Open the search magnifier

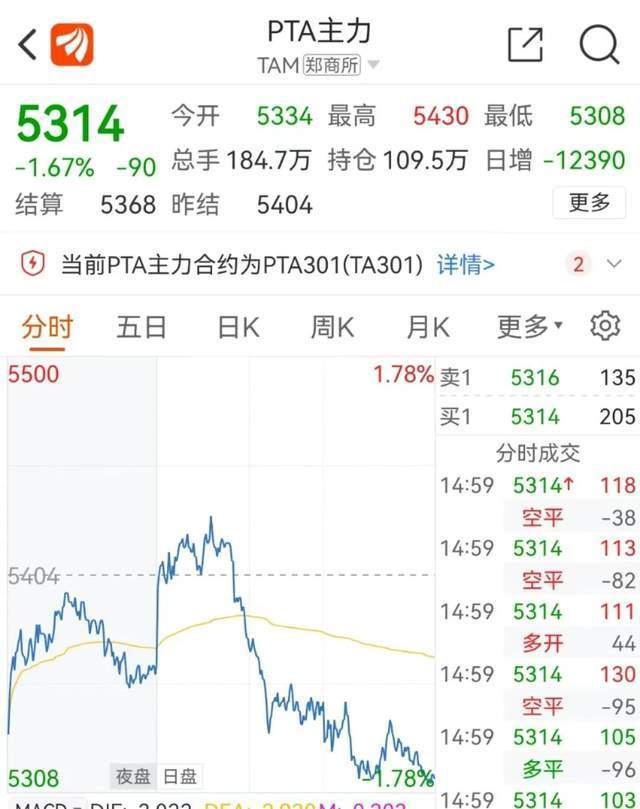pos(600,45)
